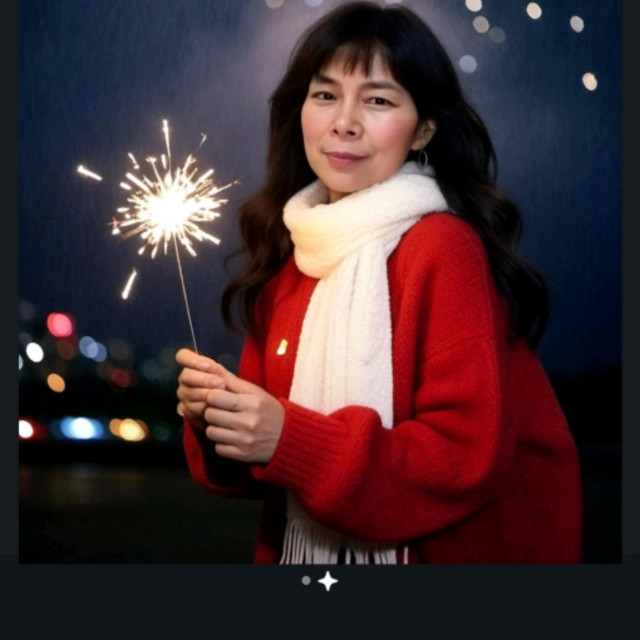Jump to the first page indicator dot
This screenshot has width=640, height=640.
tap(306, 580)
